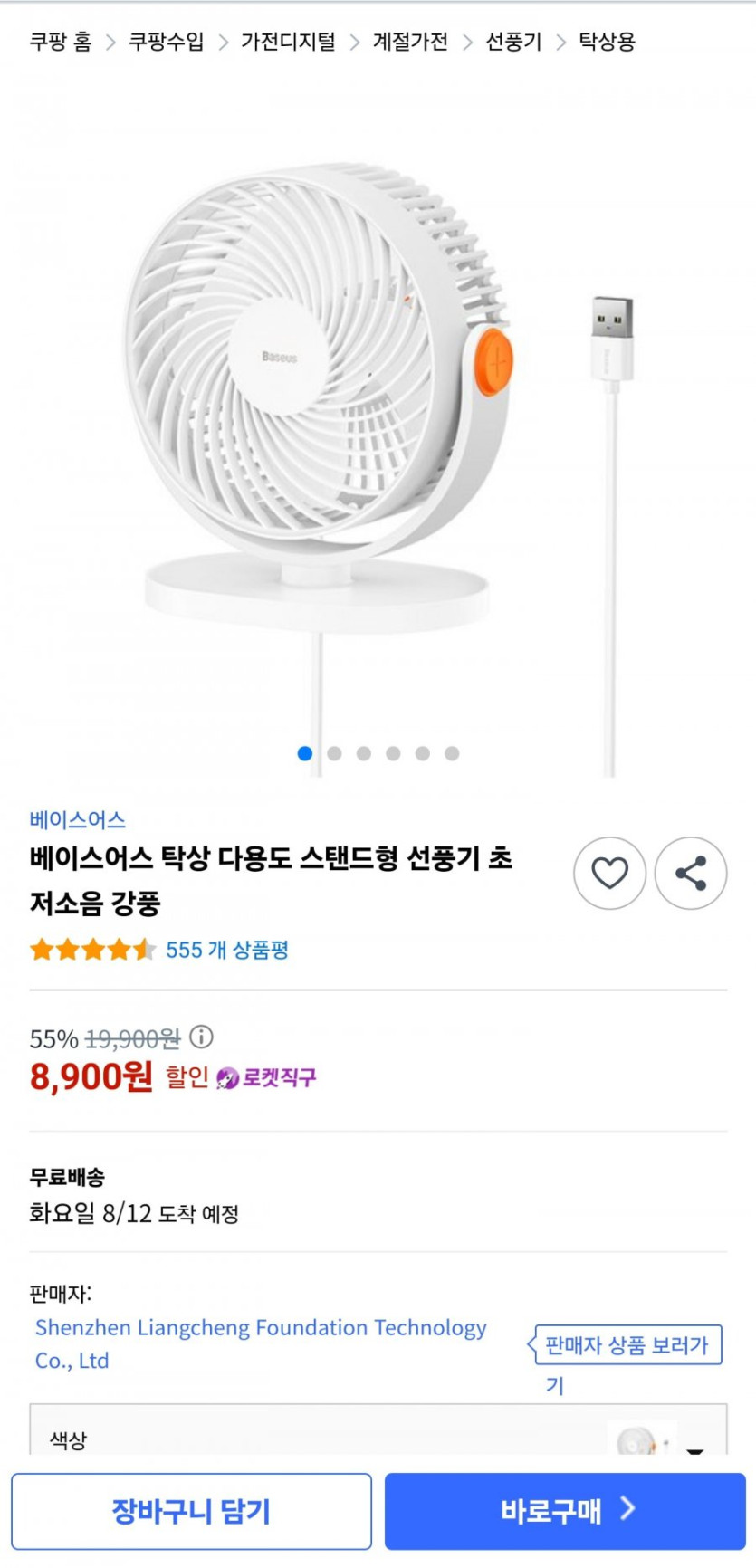Open the 베이스어스 brand page
This screenshot has width=756, height=1568.
77,820
